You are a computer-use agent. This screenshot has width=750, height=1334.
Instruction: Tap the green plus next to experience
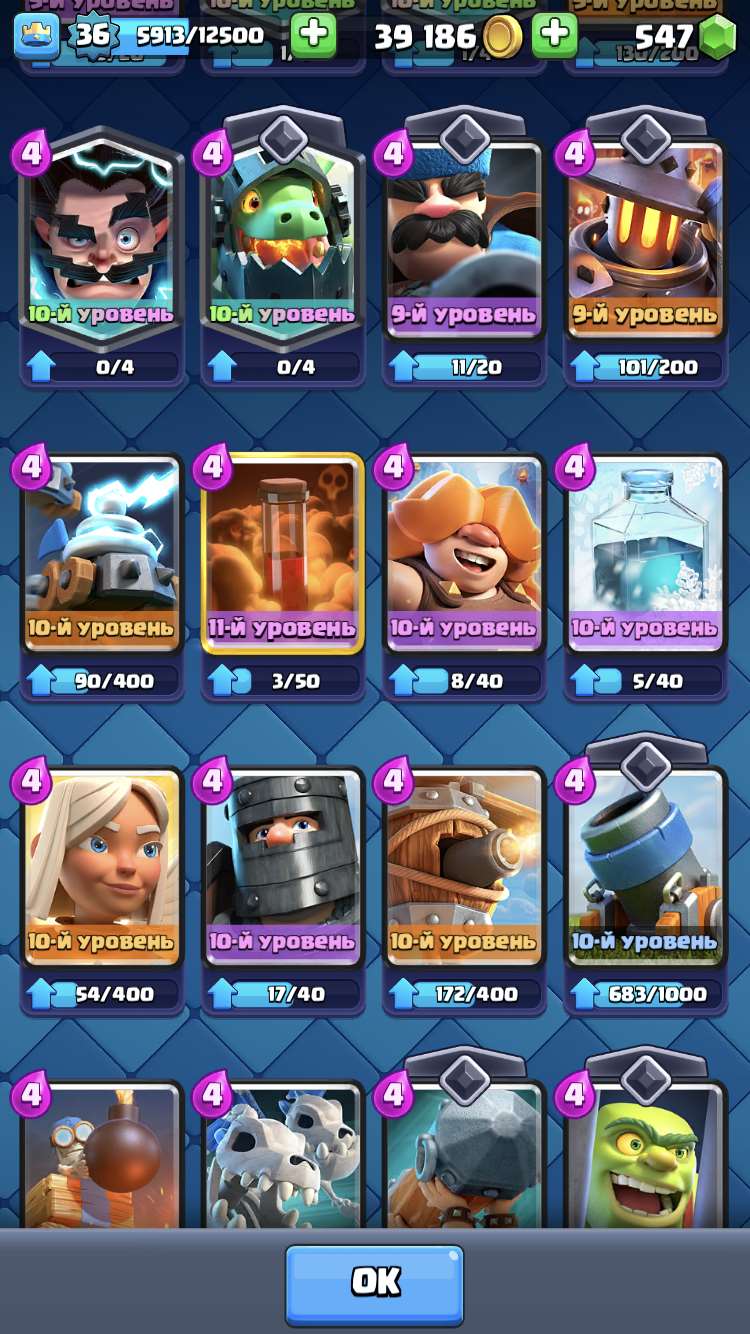tap(313, 36)
